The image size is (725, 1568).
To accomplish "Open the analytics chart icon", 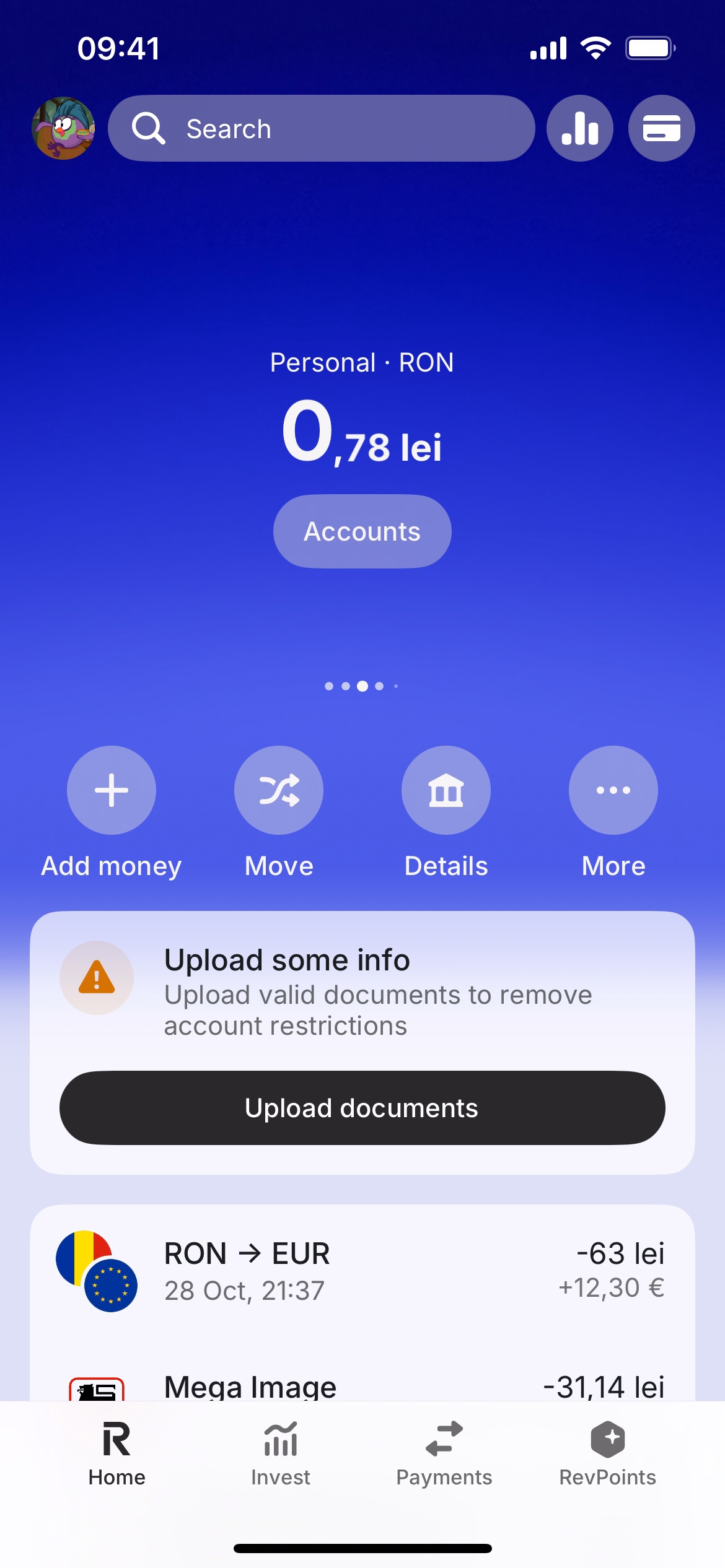I will coord(579,128).
